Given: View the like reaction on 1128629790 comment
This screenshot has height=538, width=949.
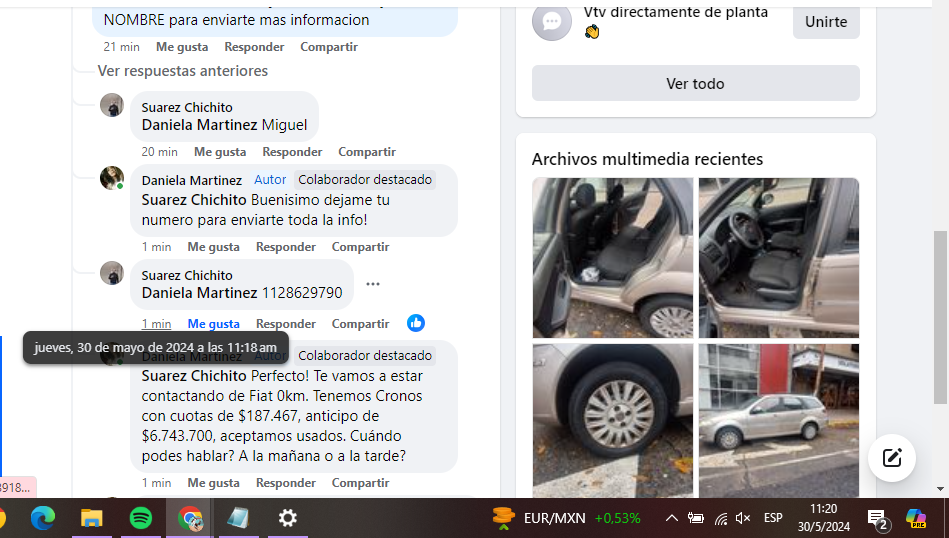Looking at the screenshot, I should pos(416,323).
